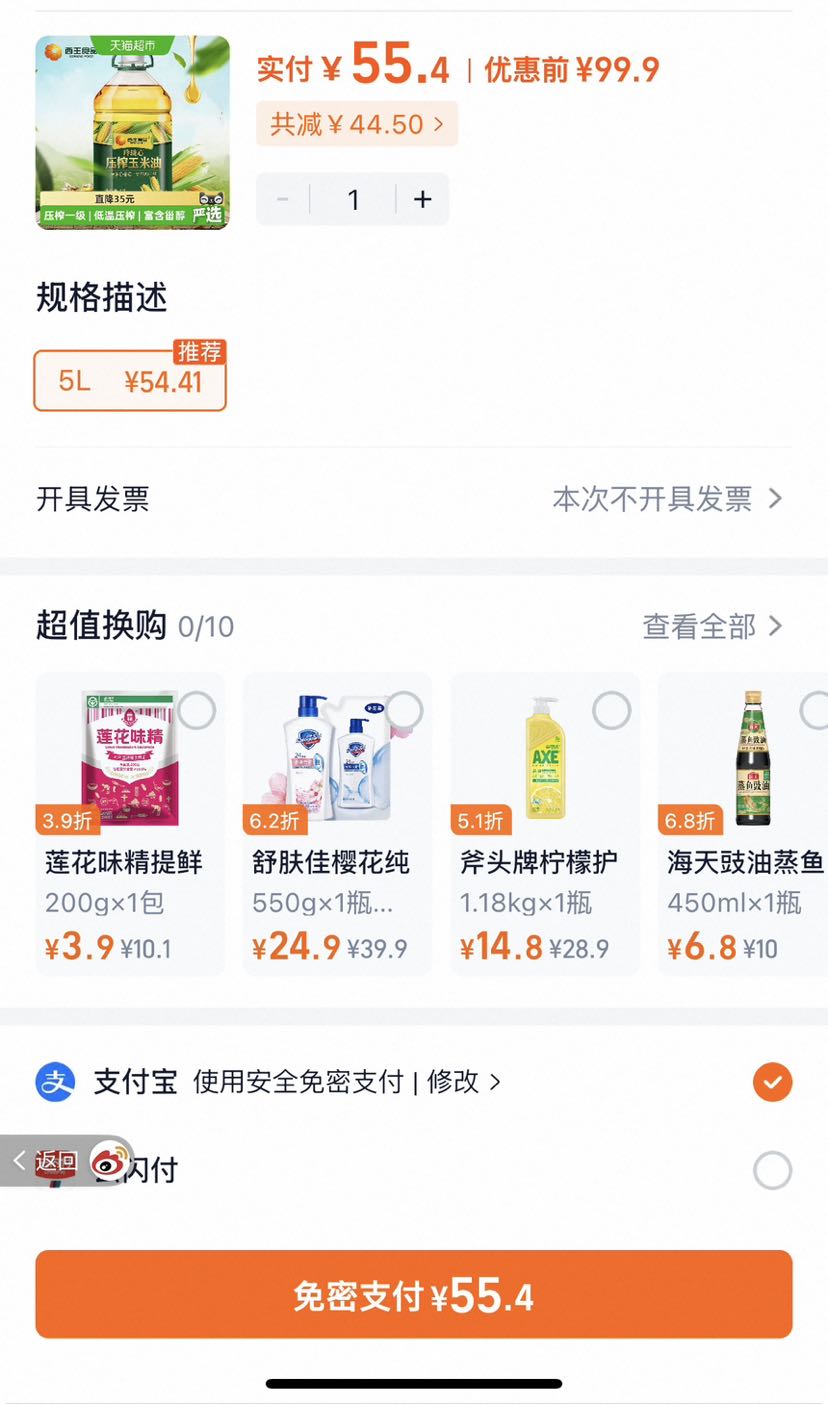Open the 共减 ¥44.50 discount details
828x1404 pixels.
click(x=357, y=124)
